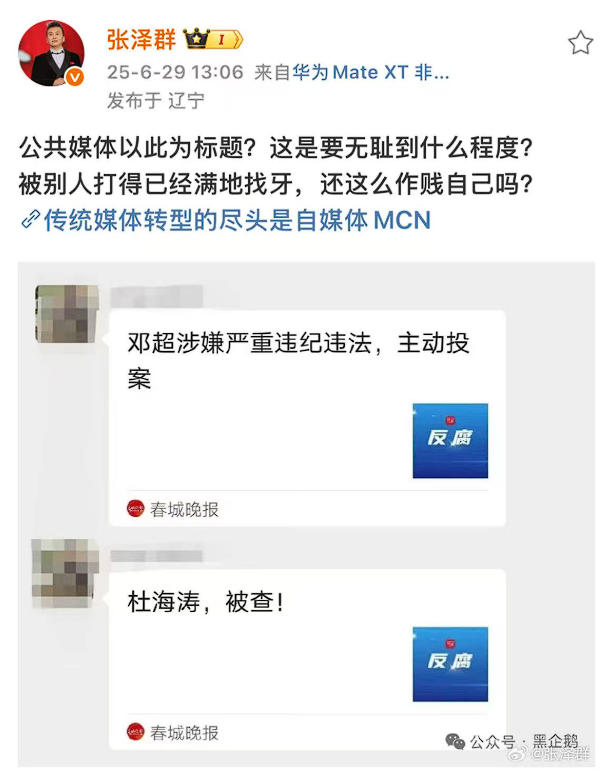Viewport: 611px width, 779px height.
Task: Favorite this post with the star icon
Action: (x=580, y=42)
